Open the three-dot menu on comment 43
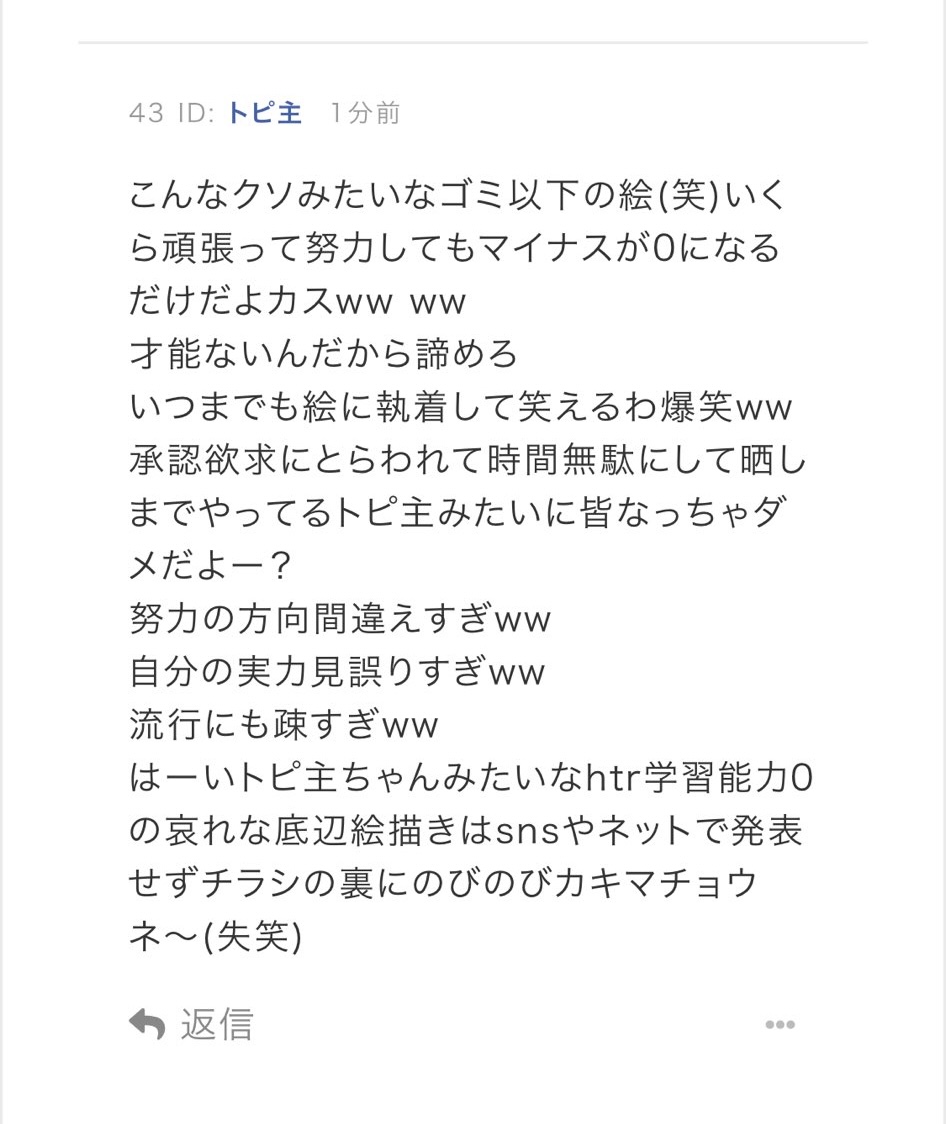 click(x=780, y=1025)
